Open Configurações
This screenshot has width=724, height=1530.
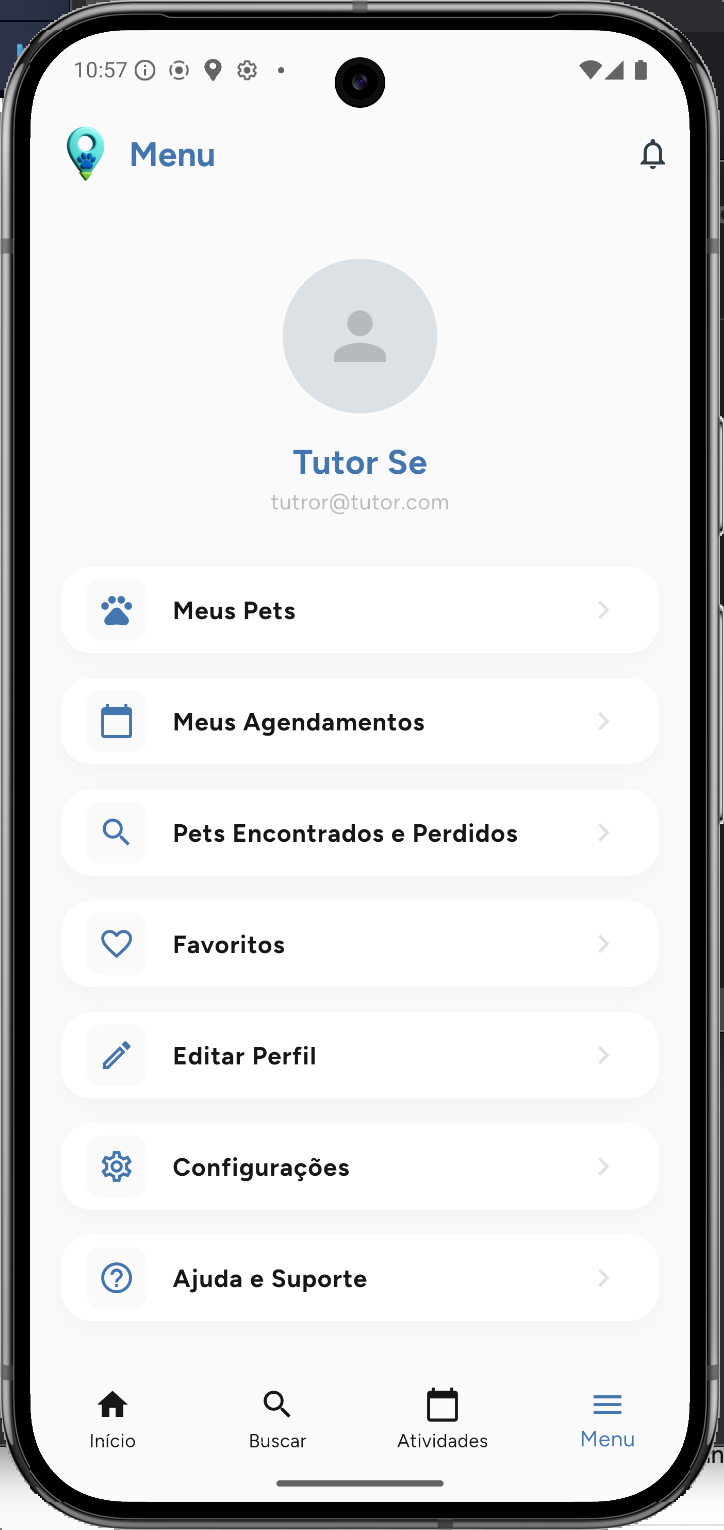pyautogui.click(x=360, y=1167)
